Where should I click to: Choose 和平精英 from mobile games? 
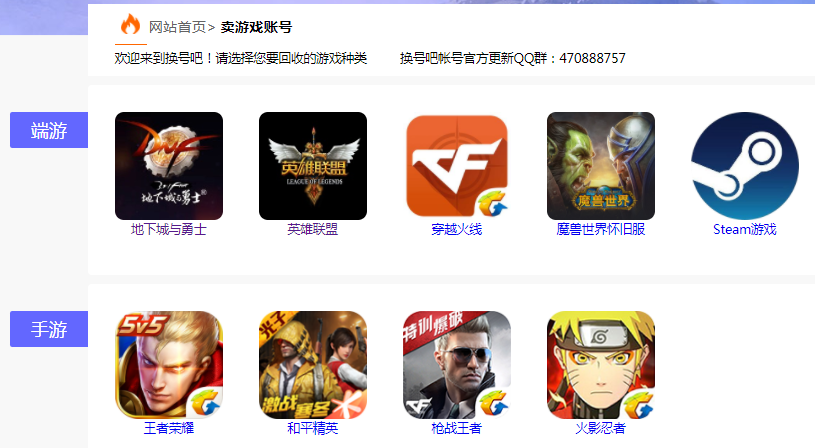coord(313,365)
